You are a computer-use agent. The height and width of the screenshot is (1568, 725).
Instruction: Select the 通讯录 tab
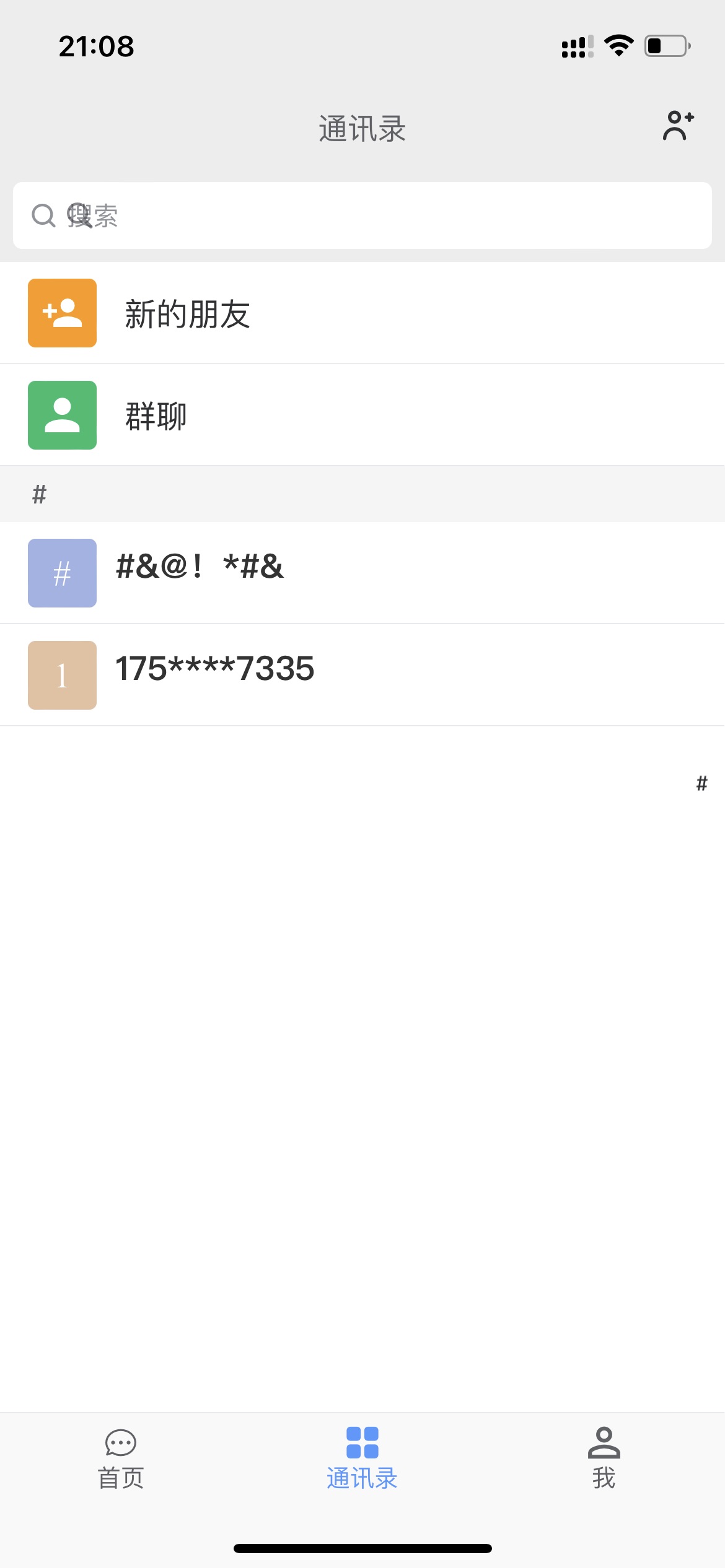click(x=362, y=1458)
